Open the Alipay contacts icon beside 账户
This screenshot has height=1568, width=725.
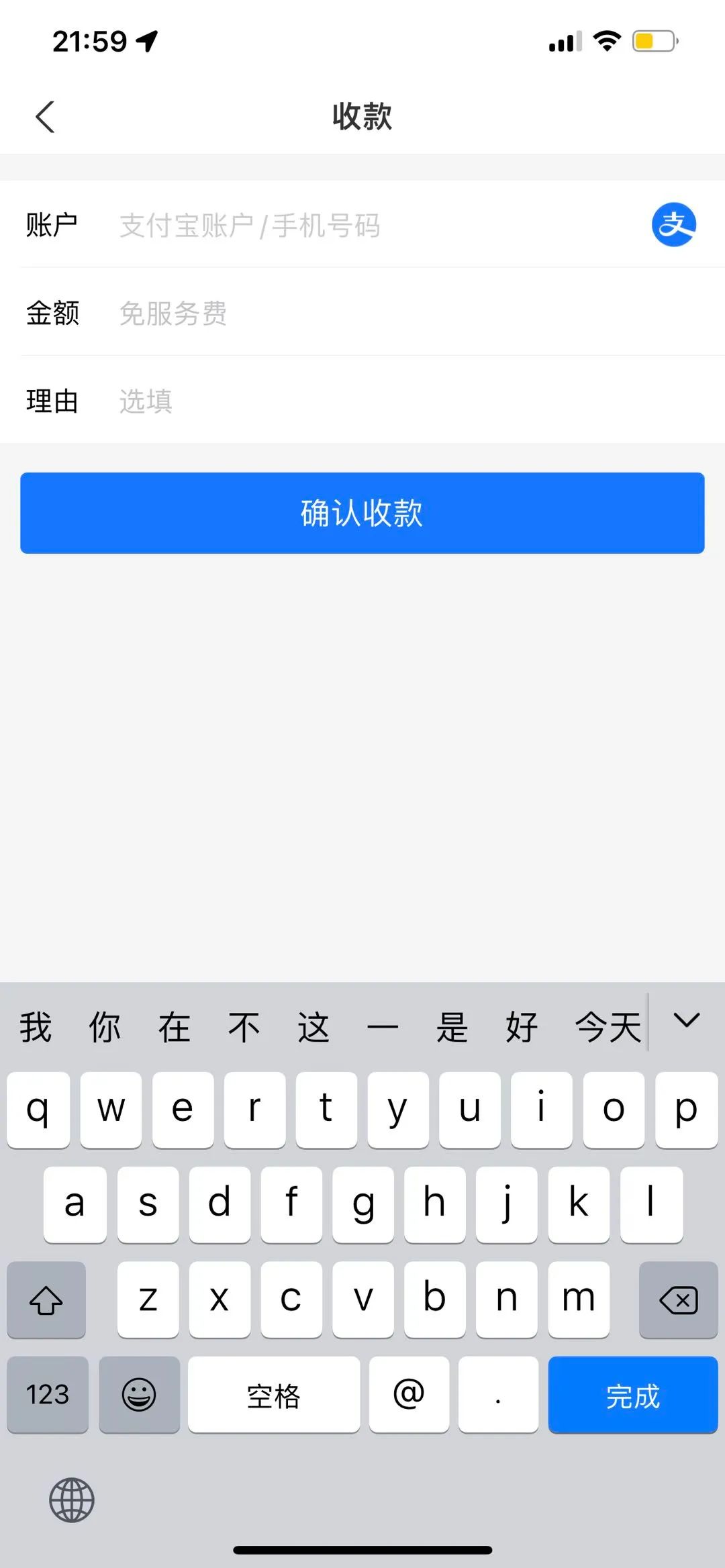coord(673,225)
